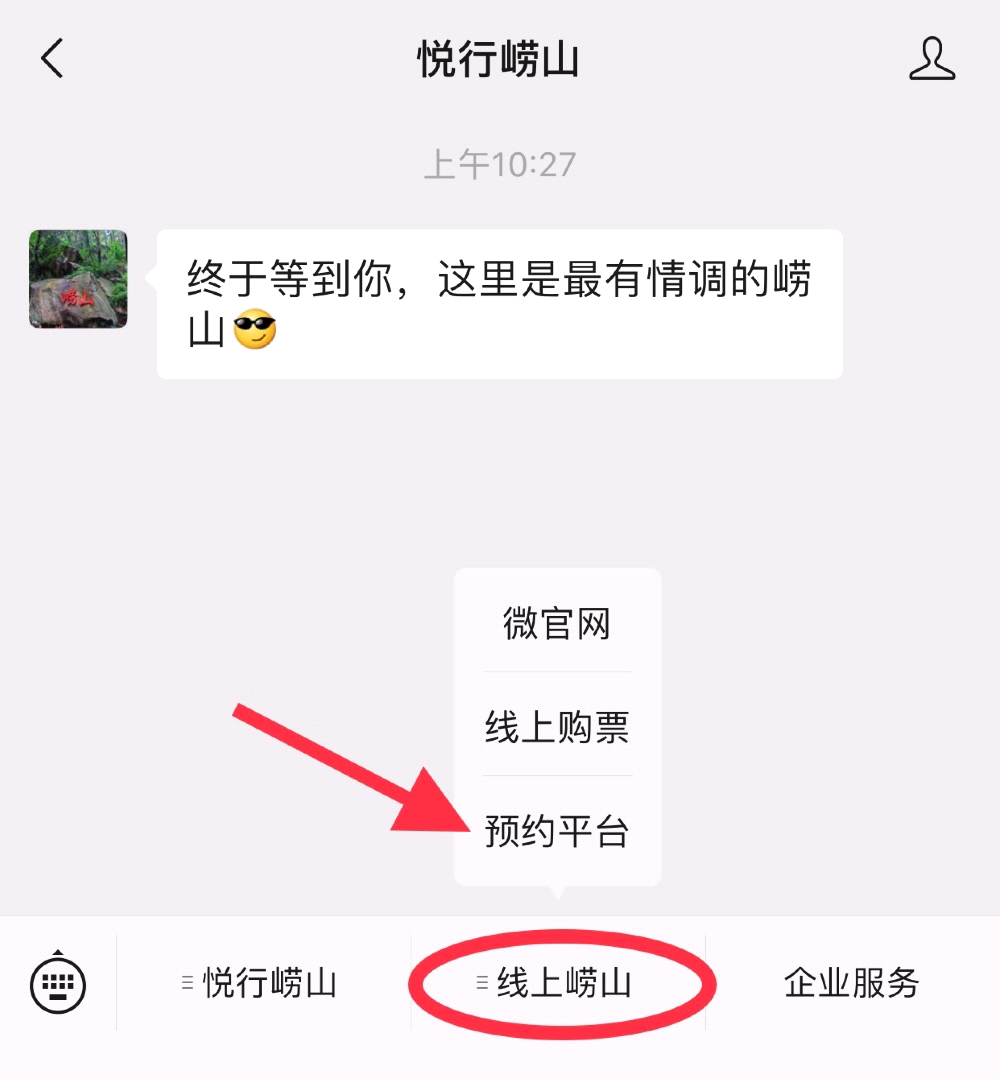Choose 预约平台 from the popup menu

pos(557,831)
